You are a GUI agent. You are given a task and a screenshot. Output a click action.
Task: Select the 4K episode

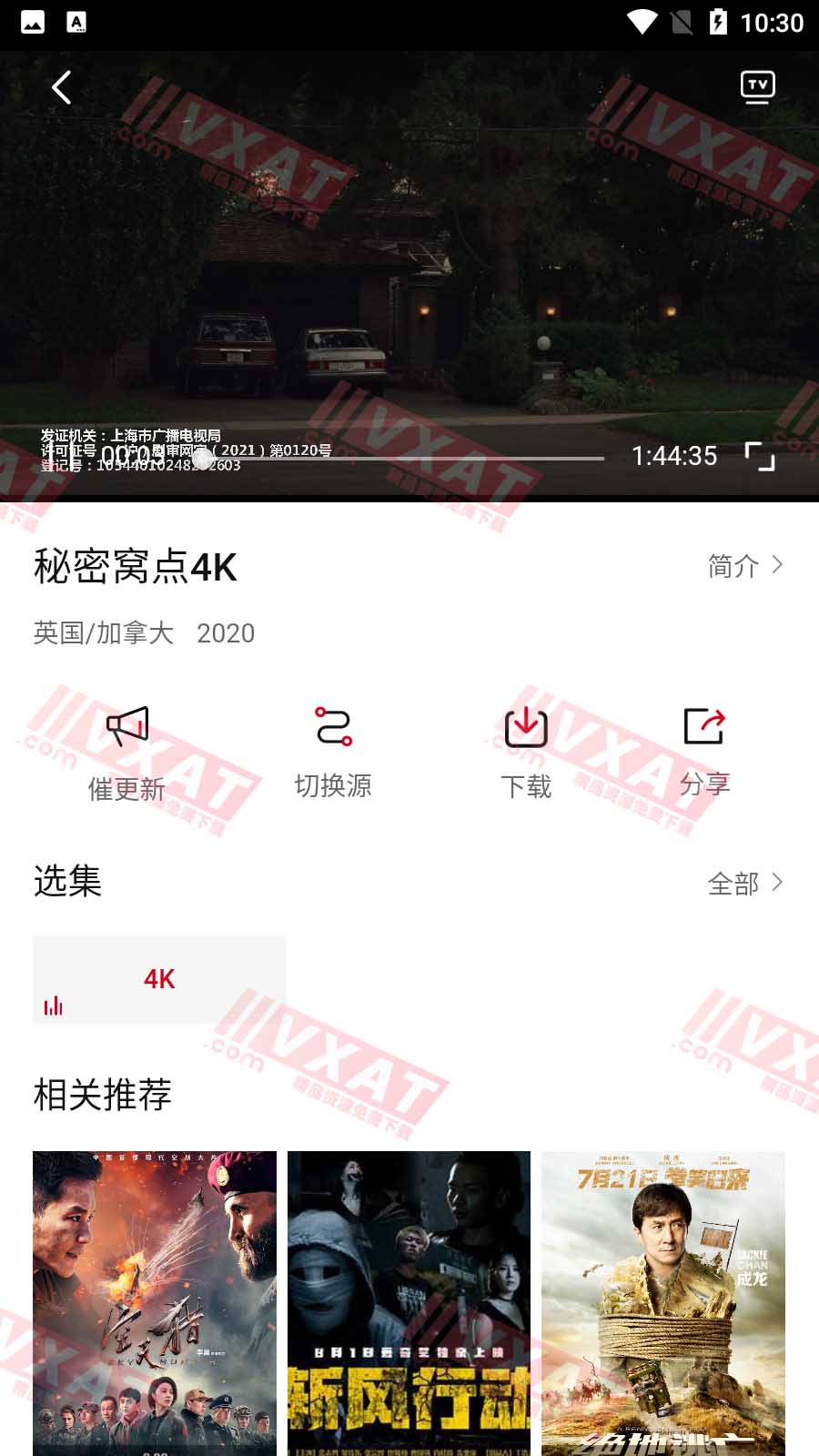[x=159, y=980]
